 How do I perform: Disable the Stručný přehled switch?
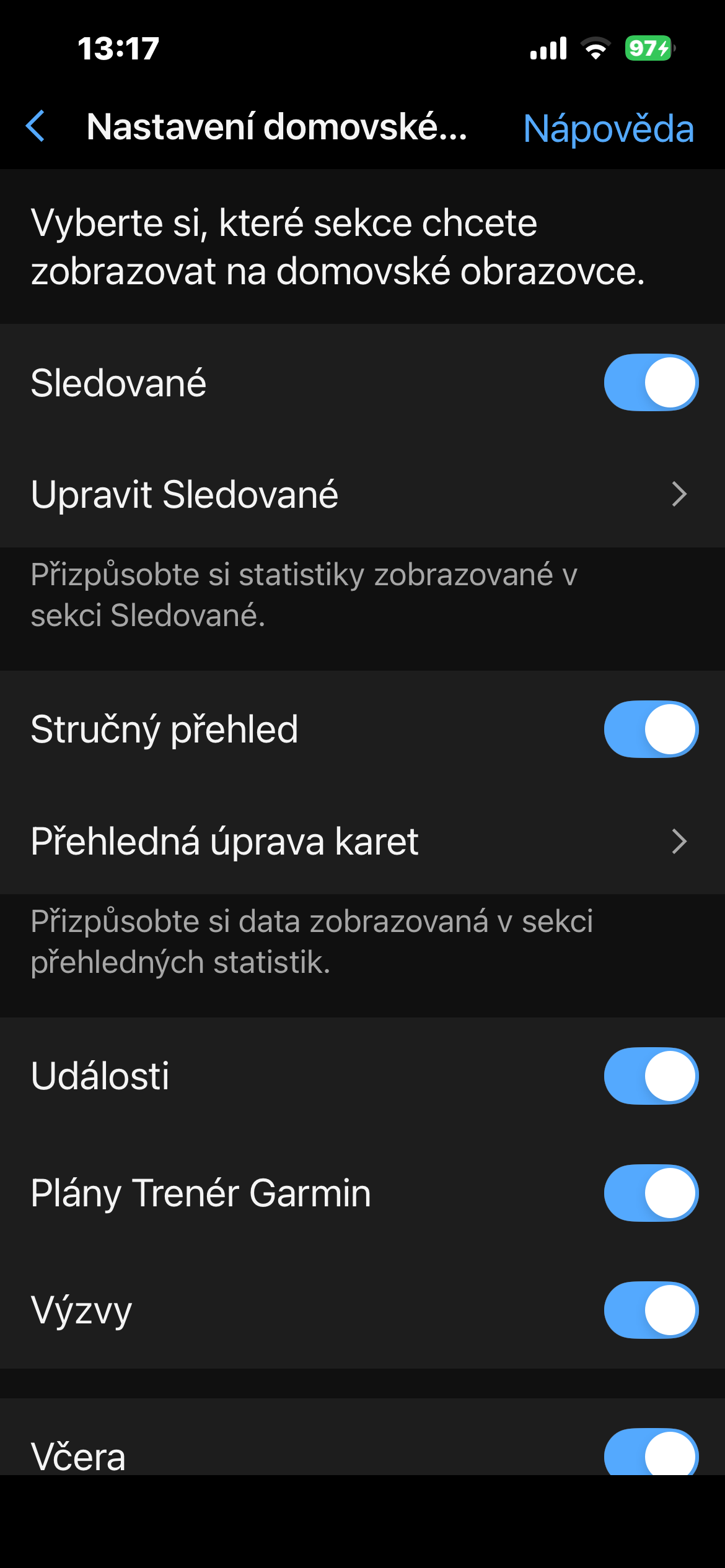tap(651, 730)
